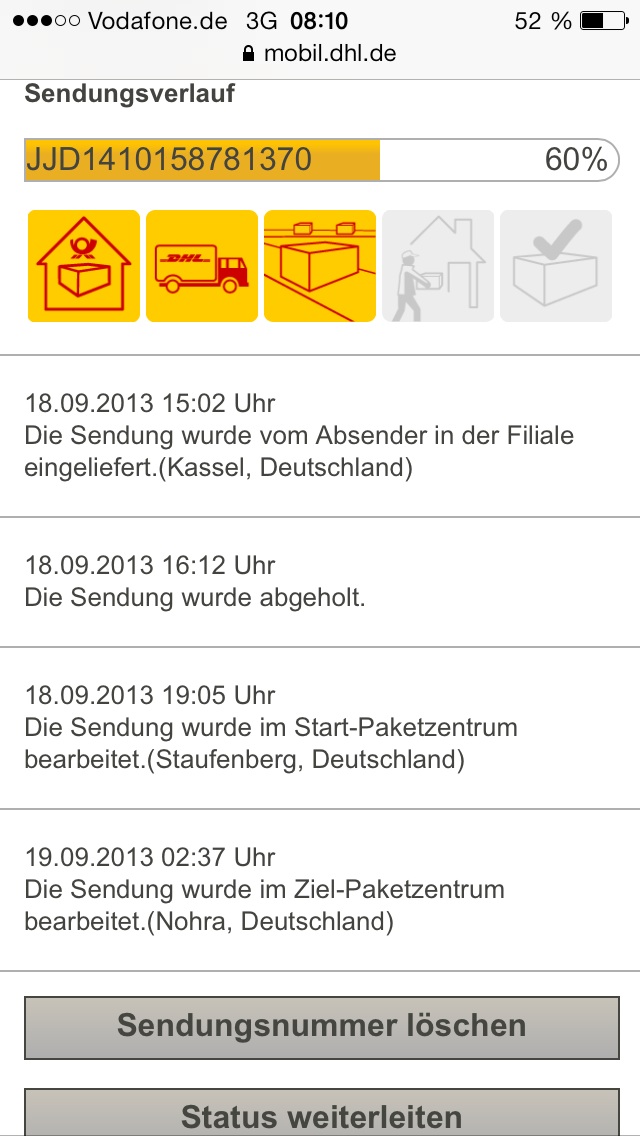
Task: Forward the status via Status weiterleiten
Action: pos(321,1114)
